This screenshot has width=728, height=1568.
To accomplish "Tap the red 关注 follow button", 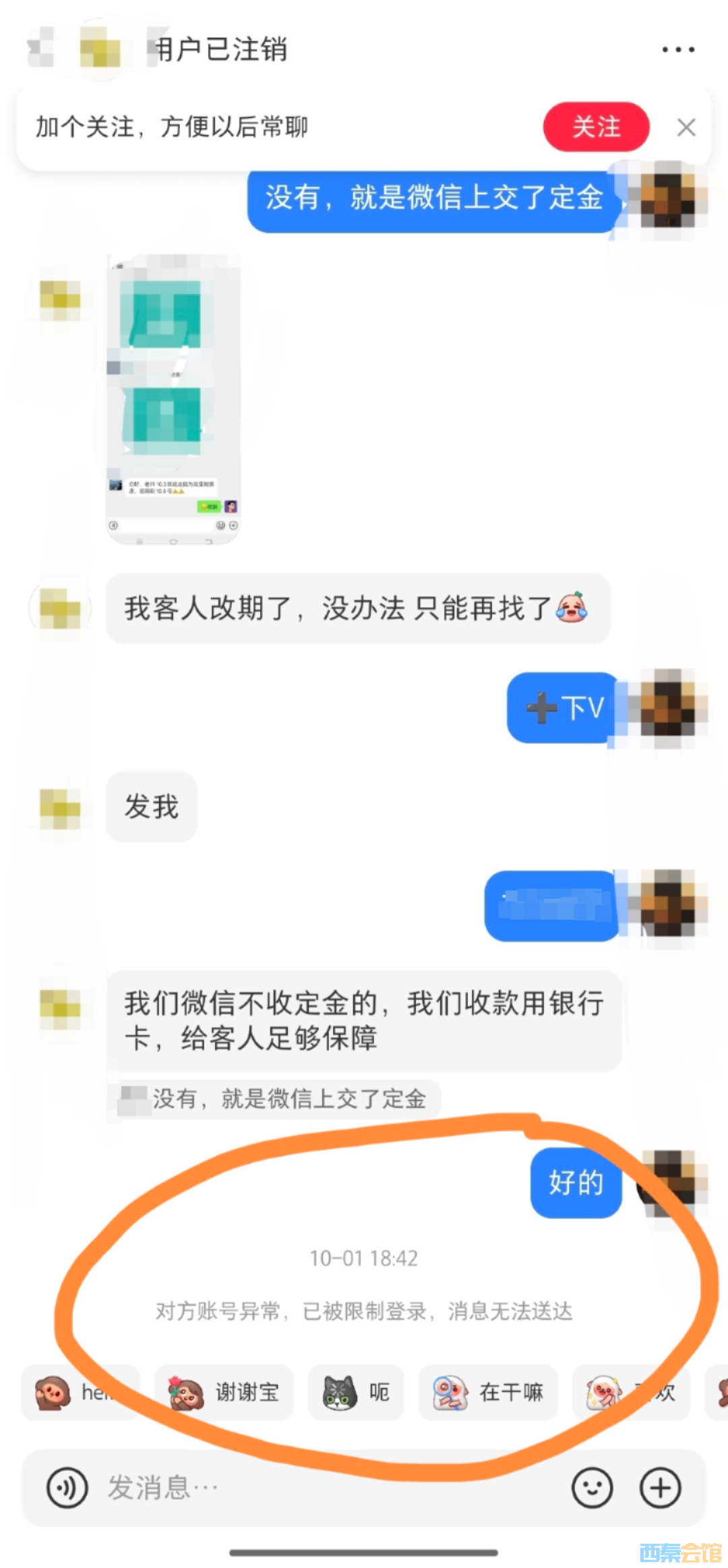I will 596,127.
